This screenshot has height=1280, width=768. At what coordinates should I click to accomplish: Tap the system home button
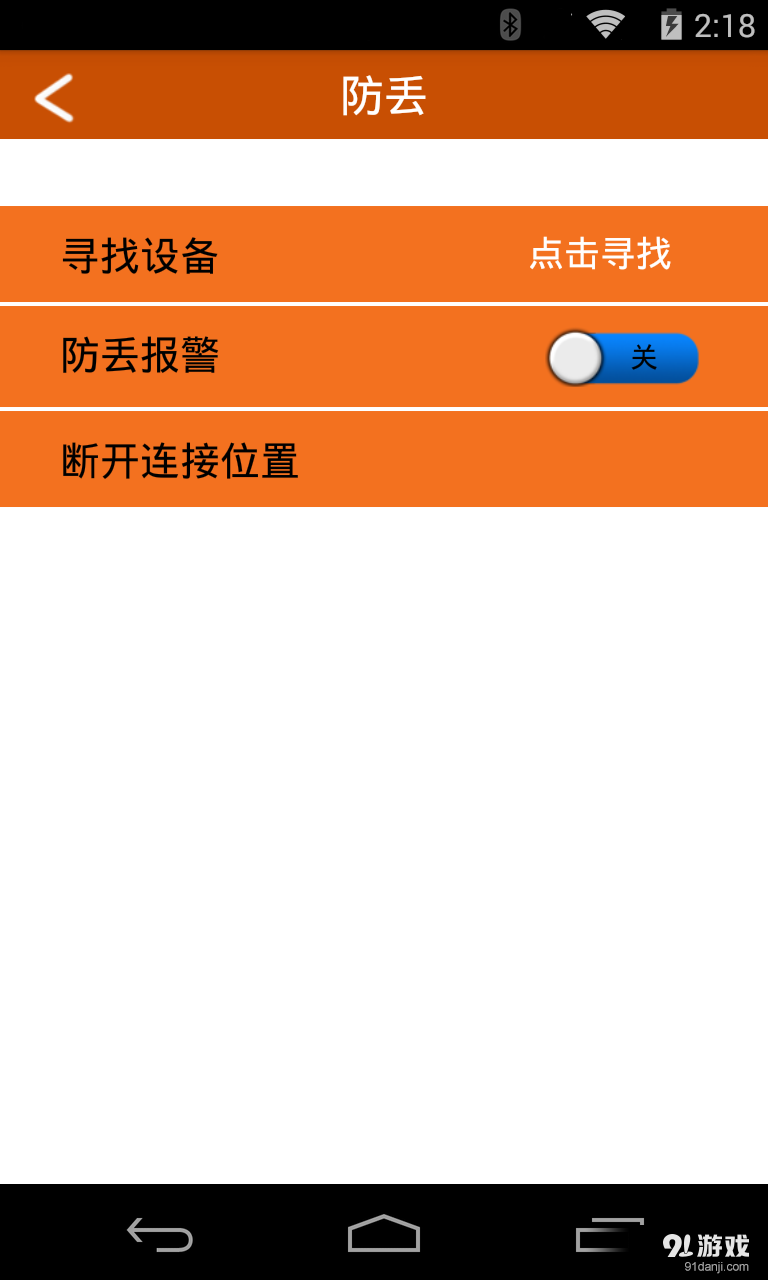[x=384, y=1233]
